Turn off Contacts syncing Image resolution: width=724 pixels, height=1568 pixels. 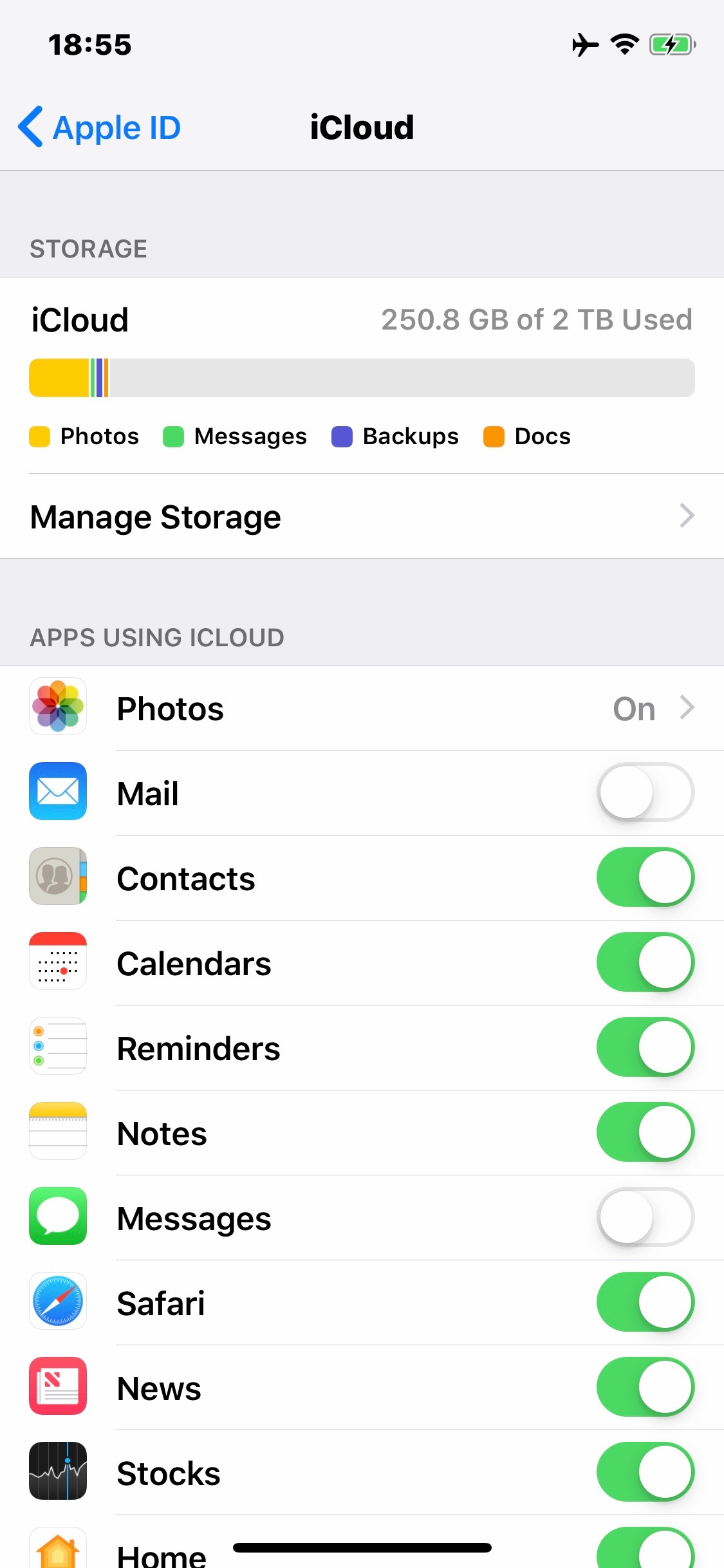(645, 877)
